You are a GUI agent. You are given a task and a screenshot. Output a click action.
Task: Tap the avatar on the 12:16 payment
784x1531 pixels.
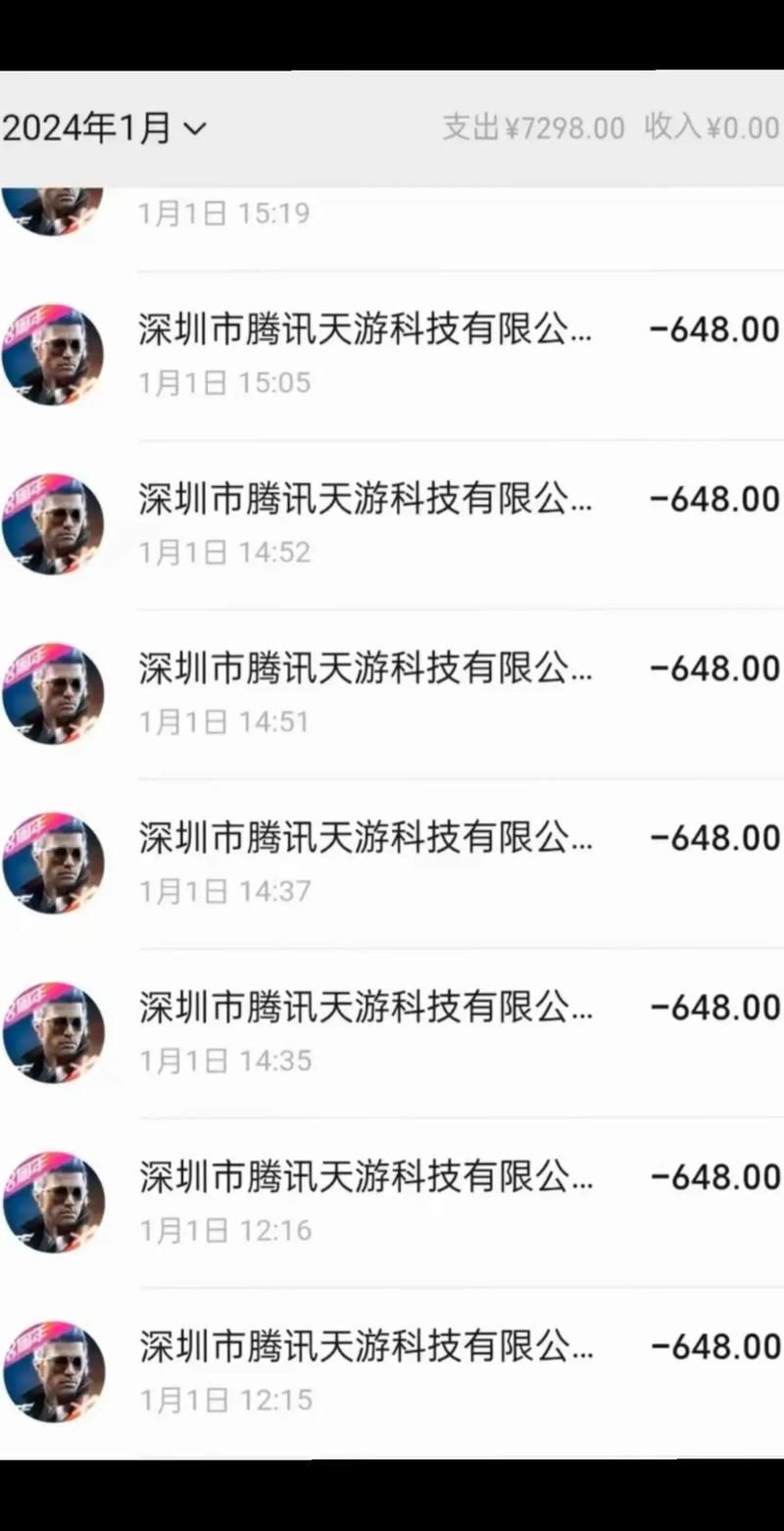point(54,1204)
